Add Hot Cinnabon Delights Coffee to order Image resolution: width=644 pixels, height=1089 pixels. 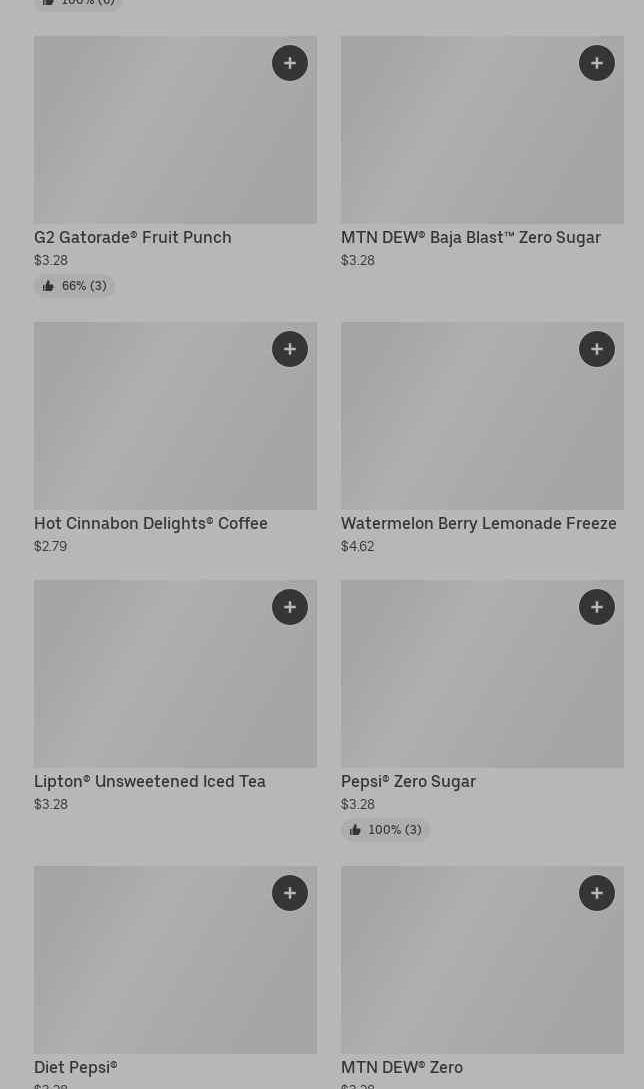(290, 349)
